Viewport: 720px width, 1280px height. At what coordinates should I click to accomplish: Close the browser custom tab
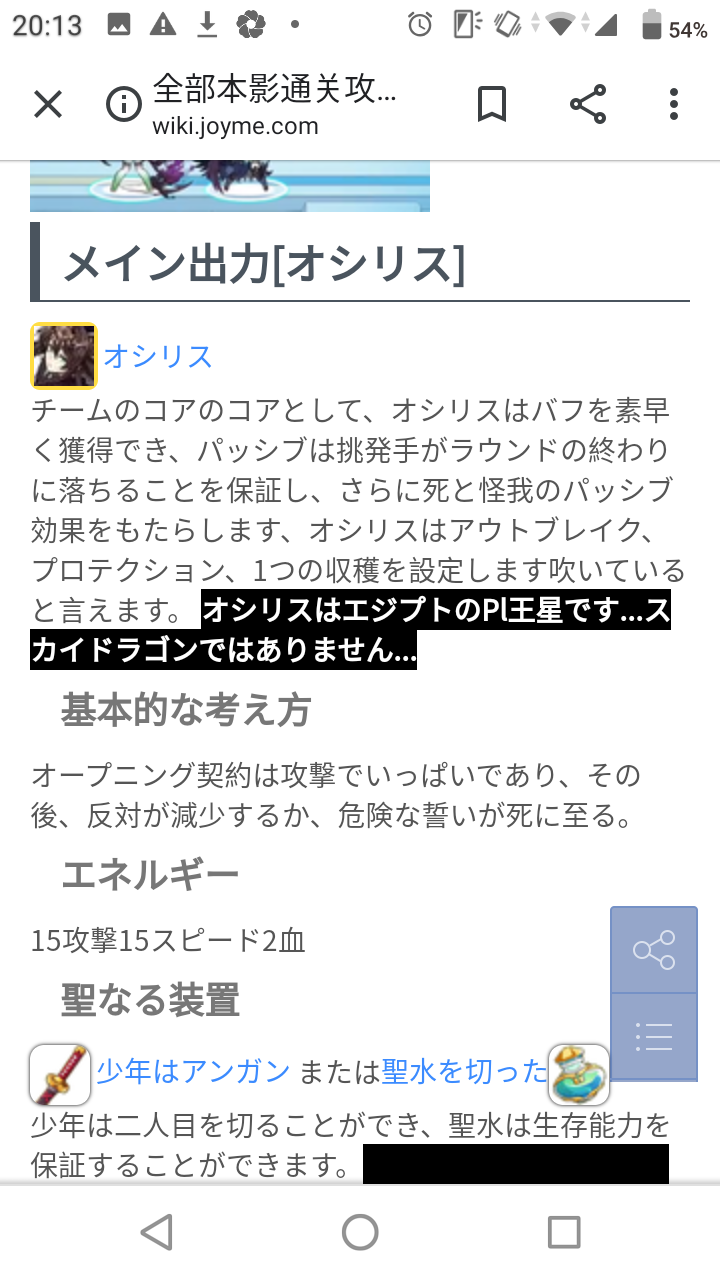(x=48, y=104)
